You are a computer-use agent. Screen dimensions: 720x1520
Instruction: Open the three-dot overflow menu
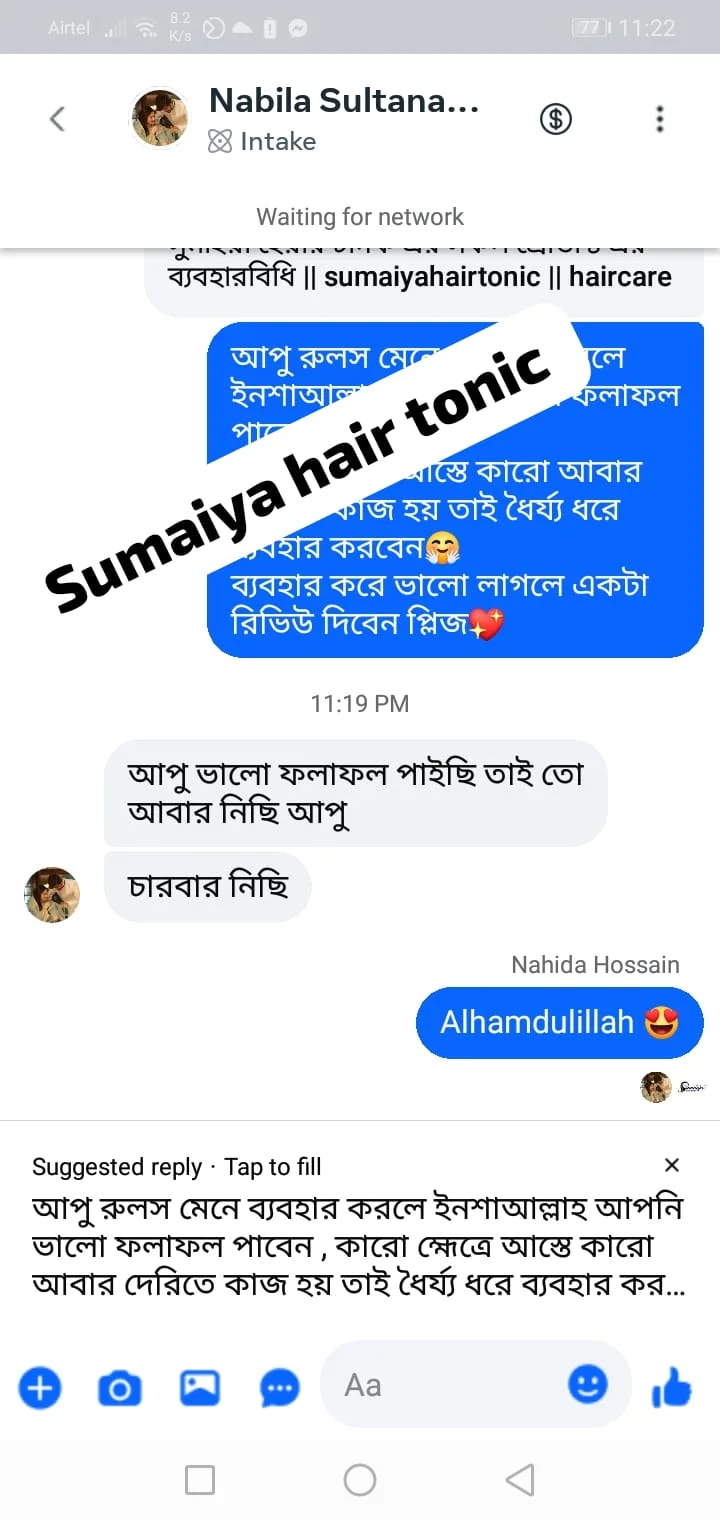(660, 119)
